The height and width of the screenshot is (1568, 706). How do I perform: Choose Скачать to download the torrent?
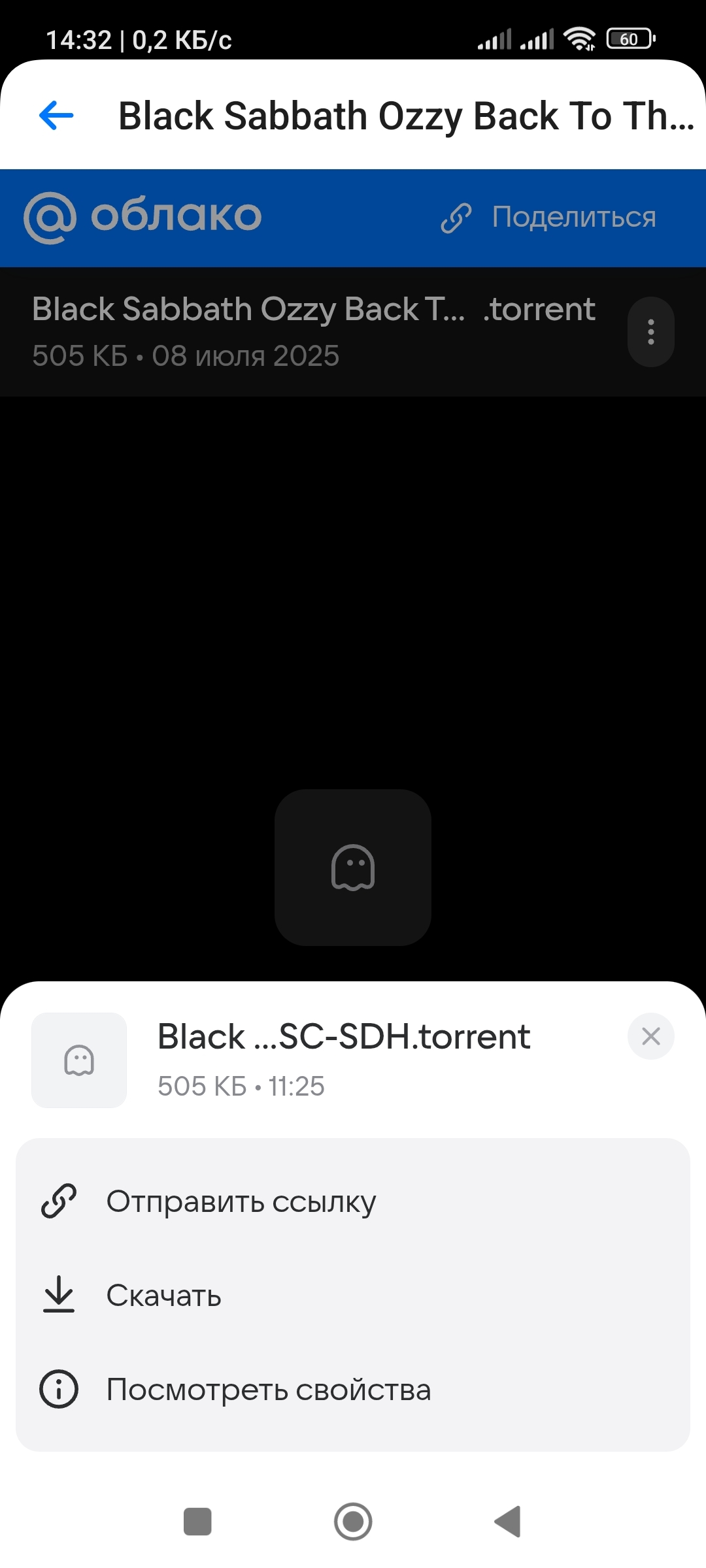pyautogui.click(x=163, y=1296)
